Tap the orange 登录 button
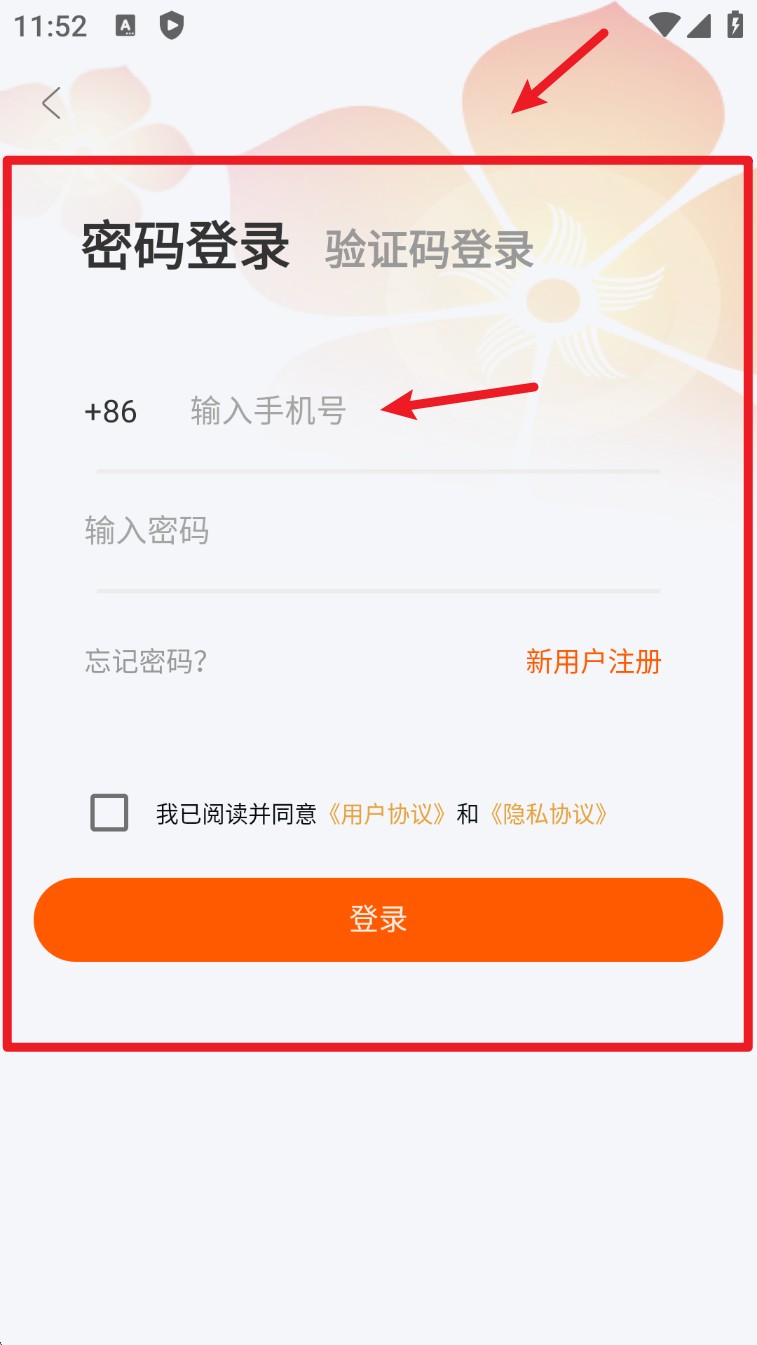Image resolution: width=757 pixels, height=1345 pixels. [x=378, y=920]
